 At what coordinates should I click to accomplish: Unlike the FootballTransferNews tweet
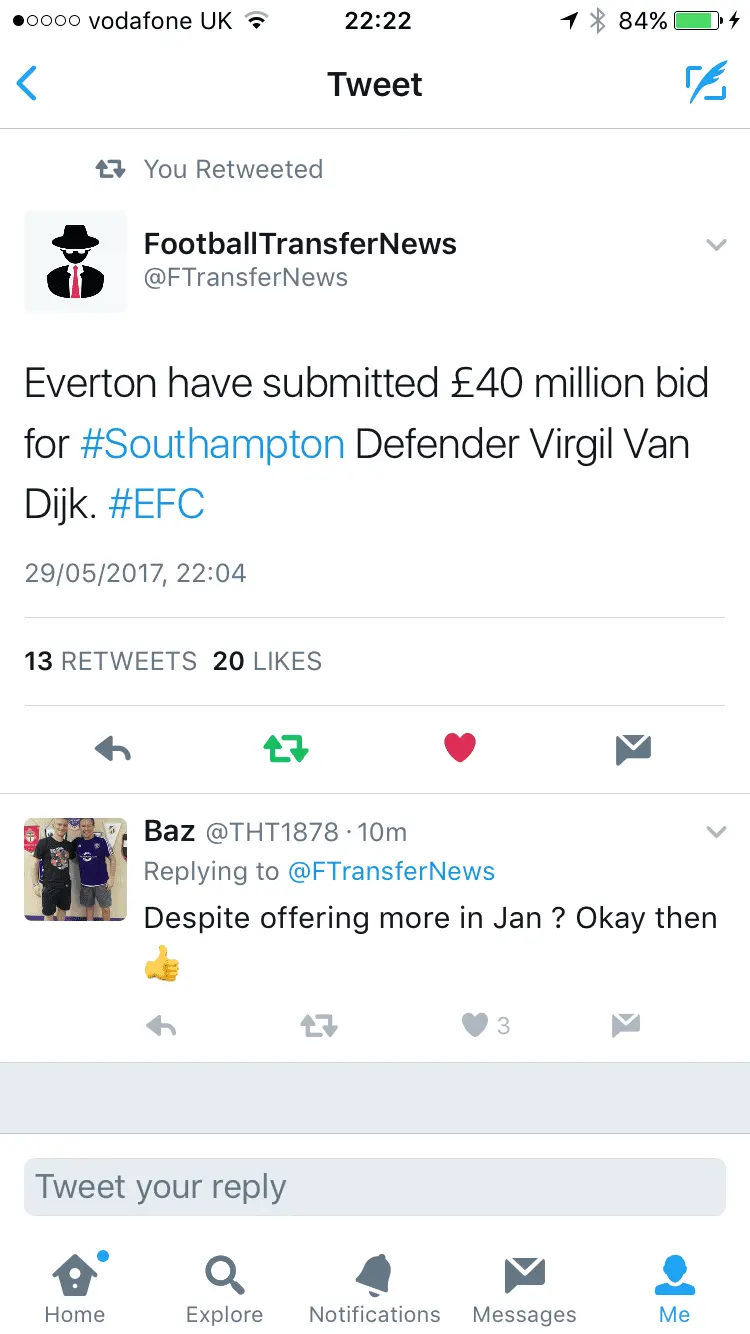pyautogui.click(x=460, y=748)
